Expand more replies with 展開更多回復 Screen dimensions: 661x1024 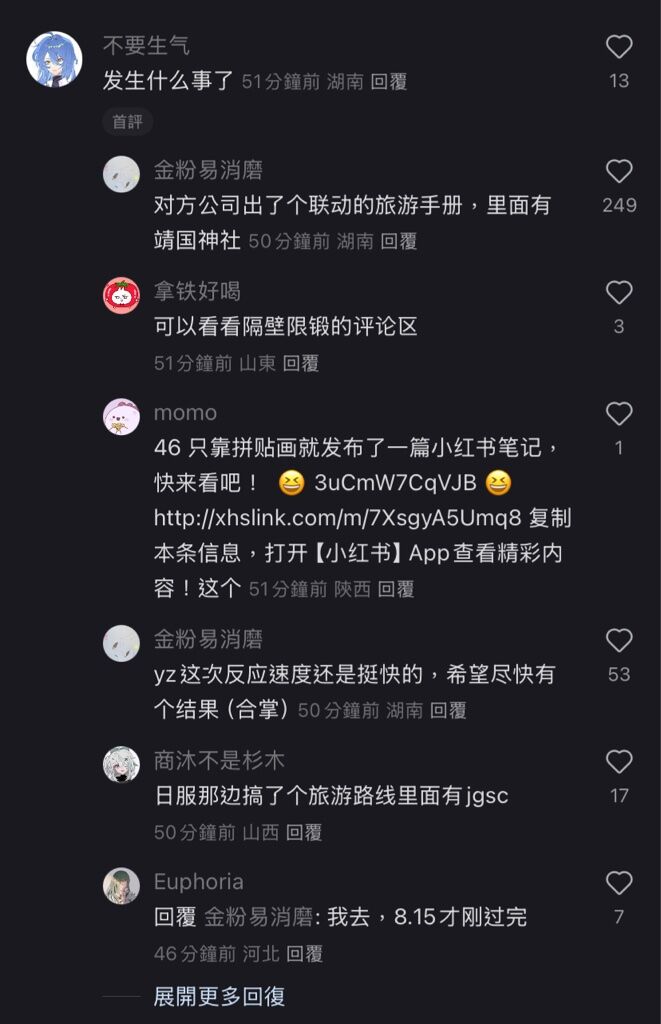[219, 996]
